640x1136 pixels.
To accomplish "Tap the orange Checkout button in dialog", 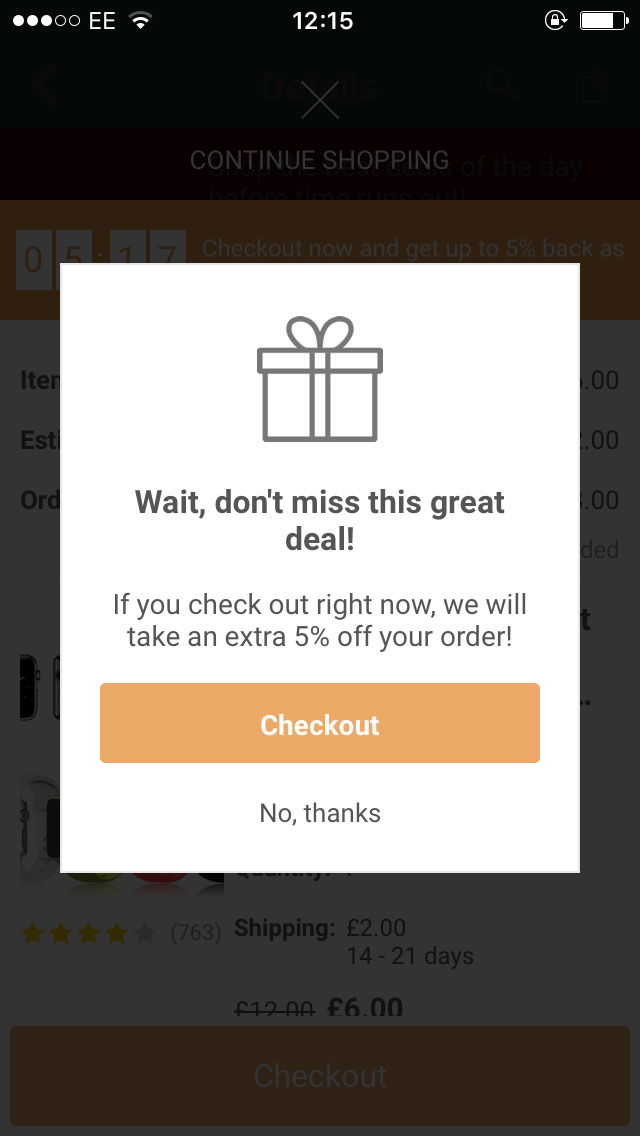I will coord(320,724).
